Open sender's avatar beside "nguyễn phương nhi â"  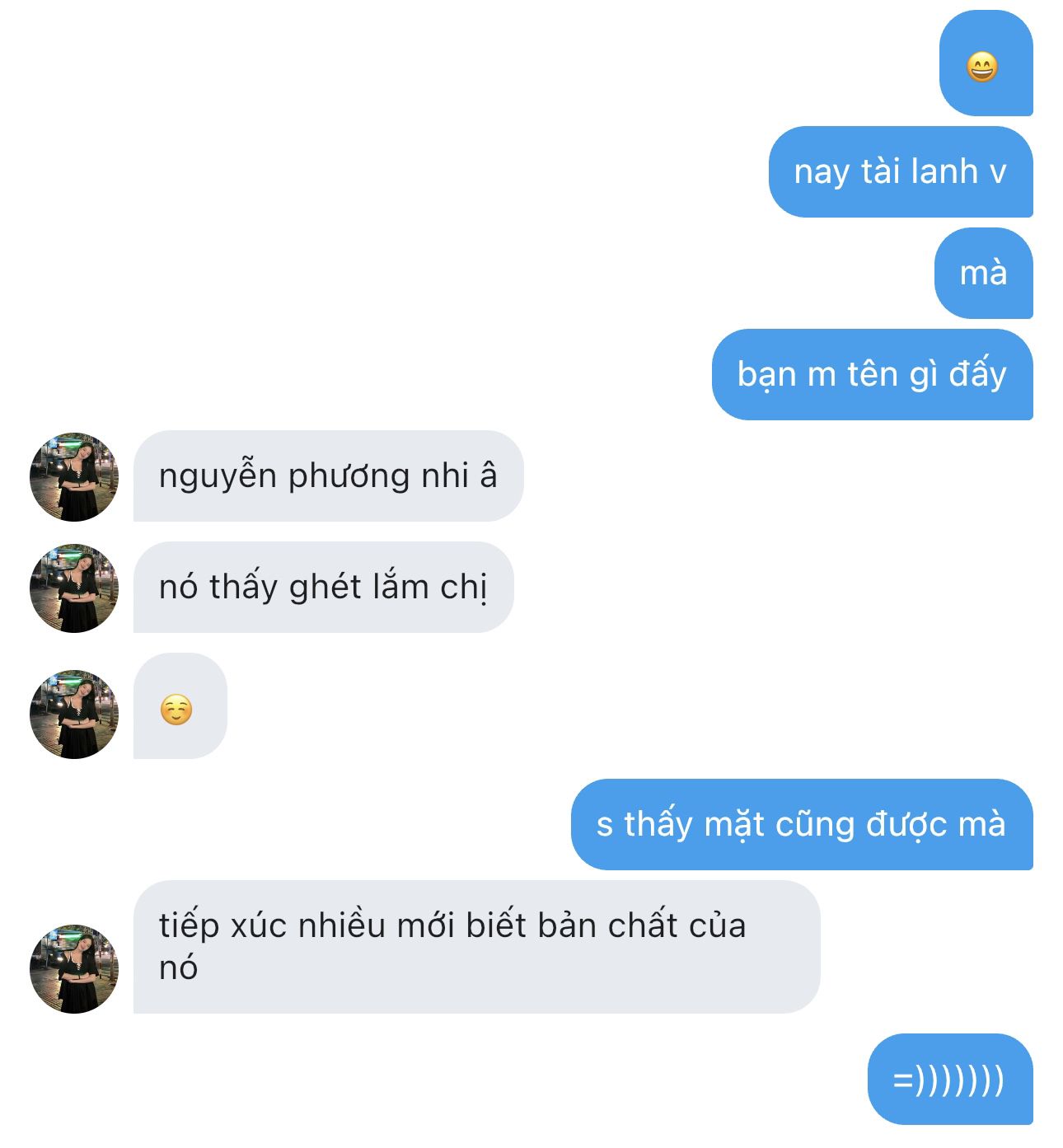point(74,477)
